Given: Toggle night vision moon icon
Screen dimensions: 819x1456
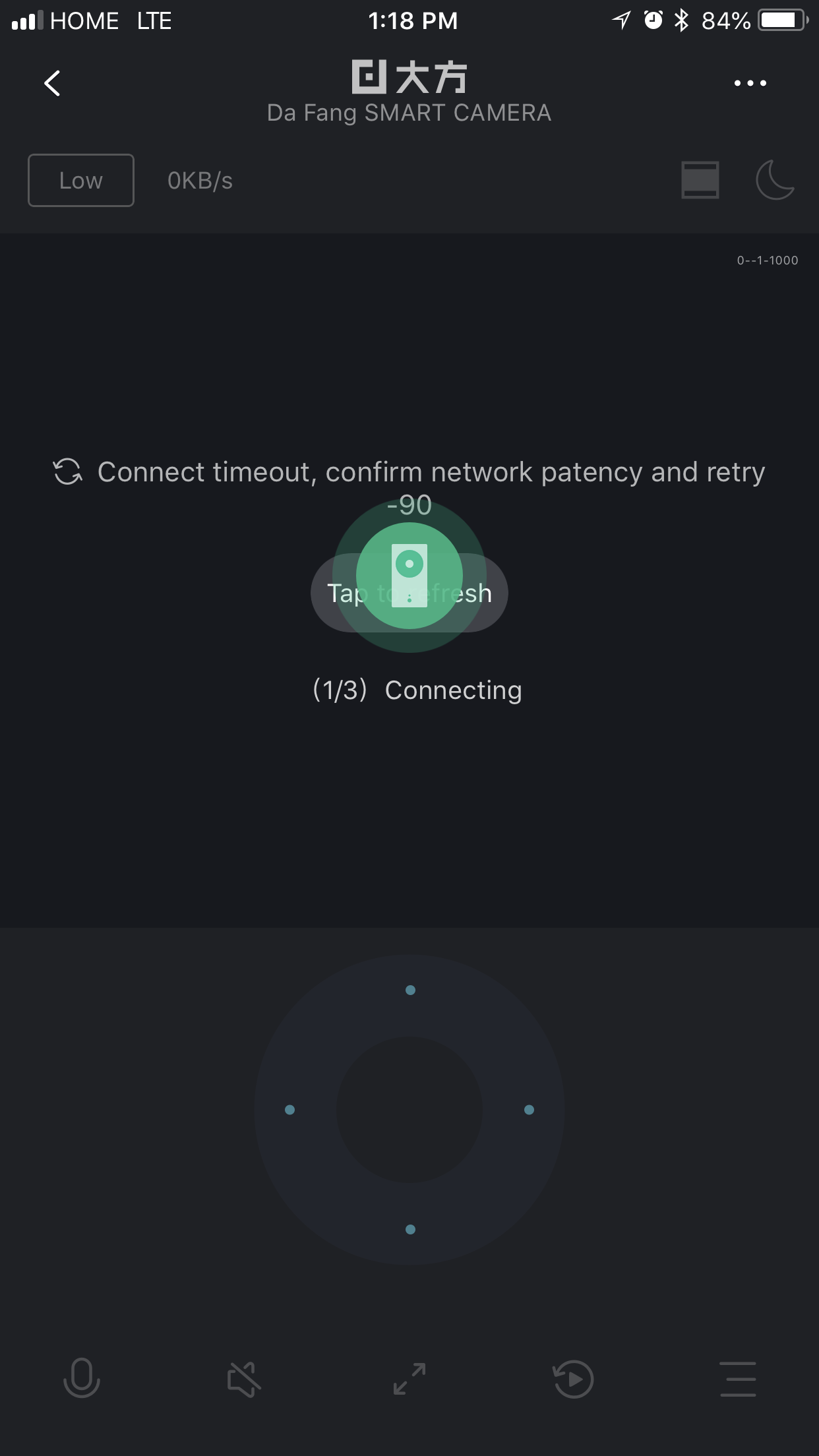Looking at the screenshot, I should 774,180.
